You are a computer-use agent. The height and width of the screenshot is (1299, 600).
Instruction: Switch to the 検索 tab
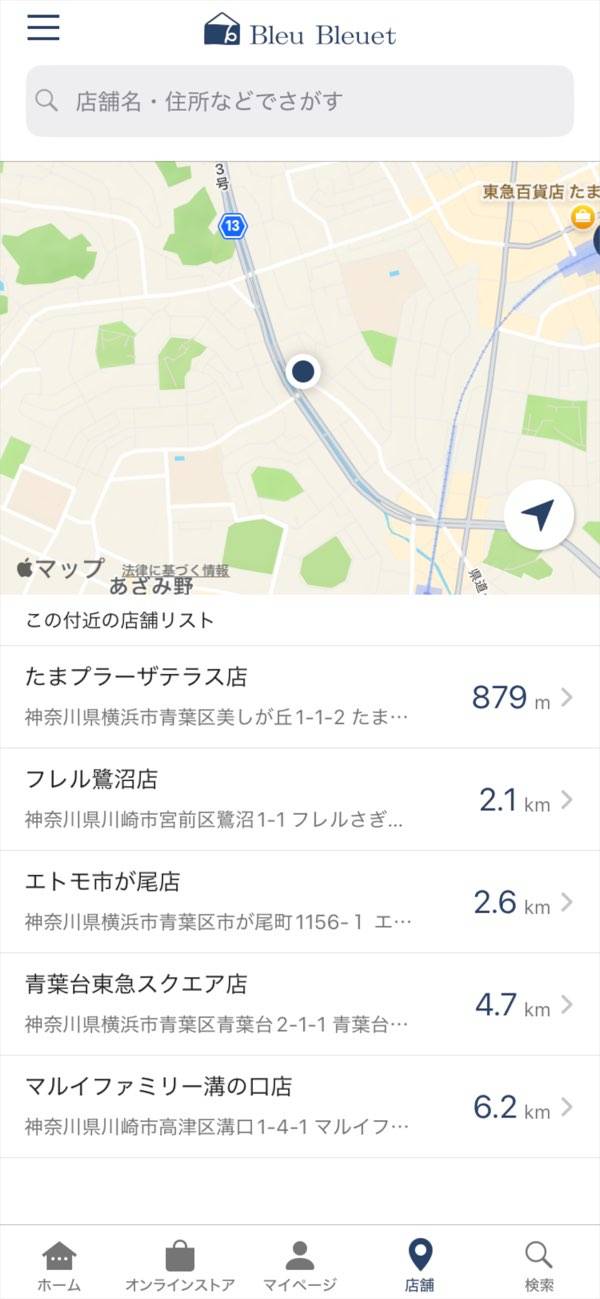539,1266
